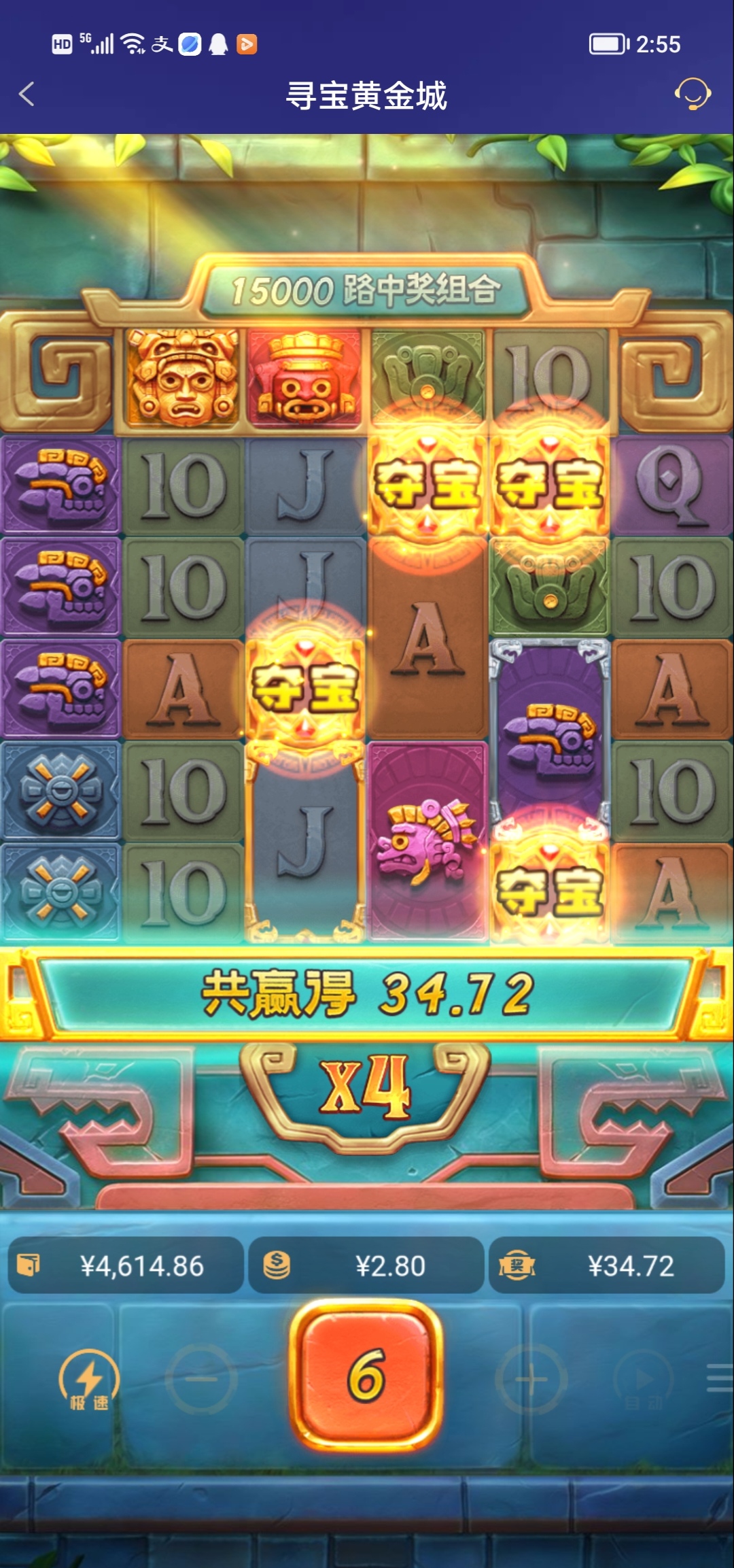This screenshot has height=1568, width=734.
Task: Go back from the 寻宝黄金城 game
Action: [x=27, y=95]
